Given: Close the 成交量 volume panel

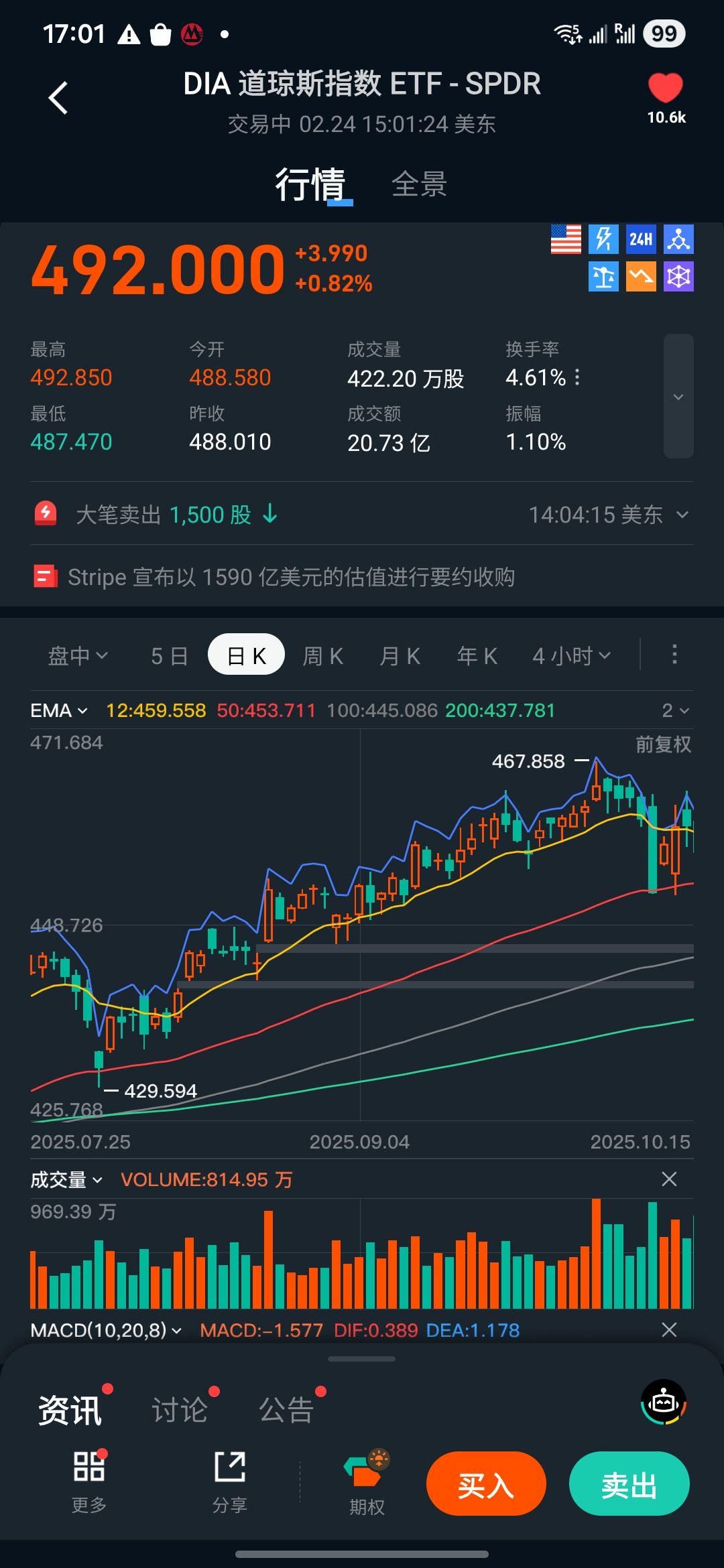Looking at the screenshot, I should point(669,1179).
